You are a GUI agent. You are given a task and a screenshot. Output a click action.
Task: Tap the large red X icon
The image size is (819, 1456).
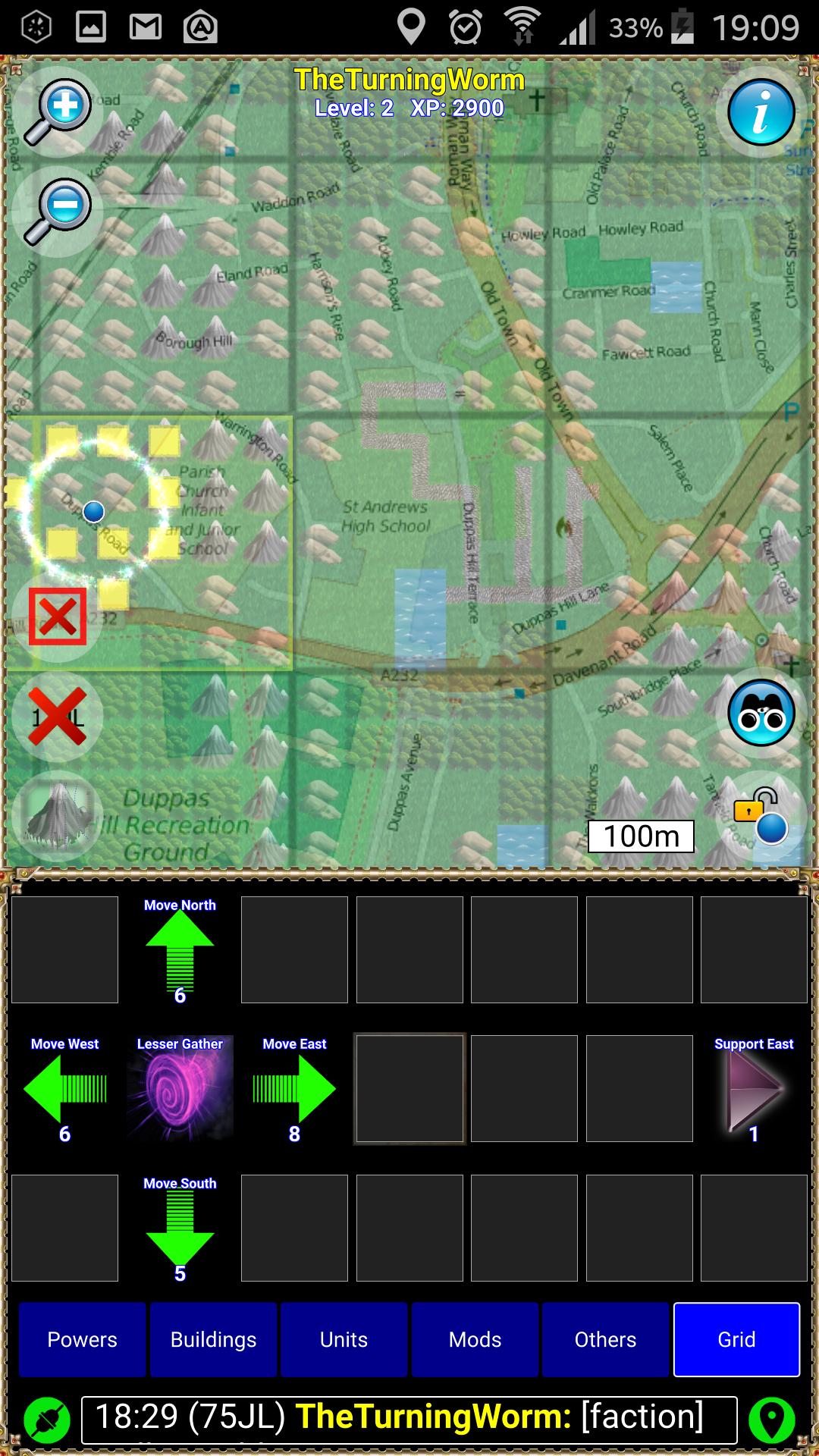coord(58,717)
